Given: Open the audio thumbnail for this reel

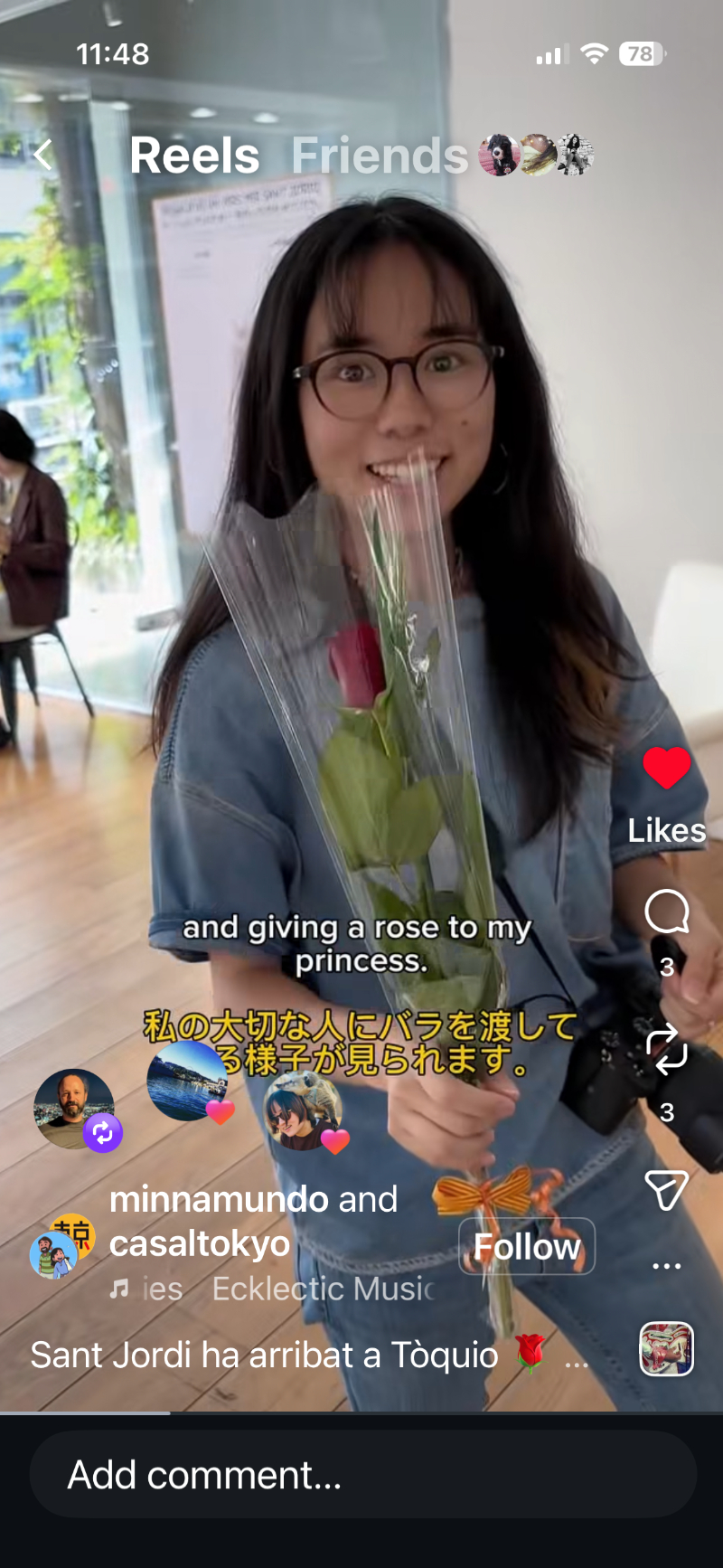Looking at the screenshot, I should [667, 1349].
